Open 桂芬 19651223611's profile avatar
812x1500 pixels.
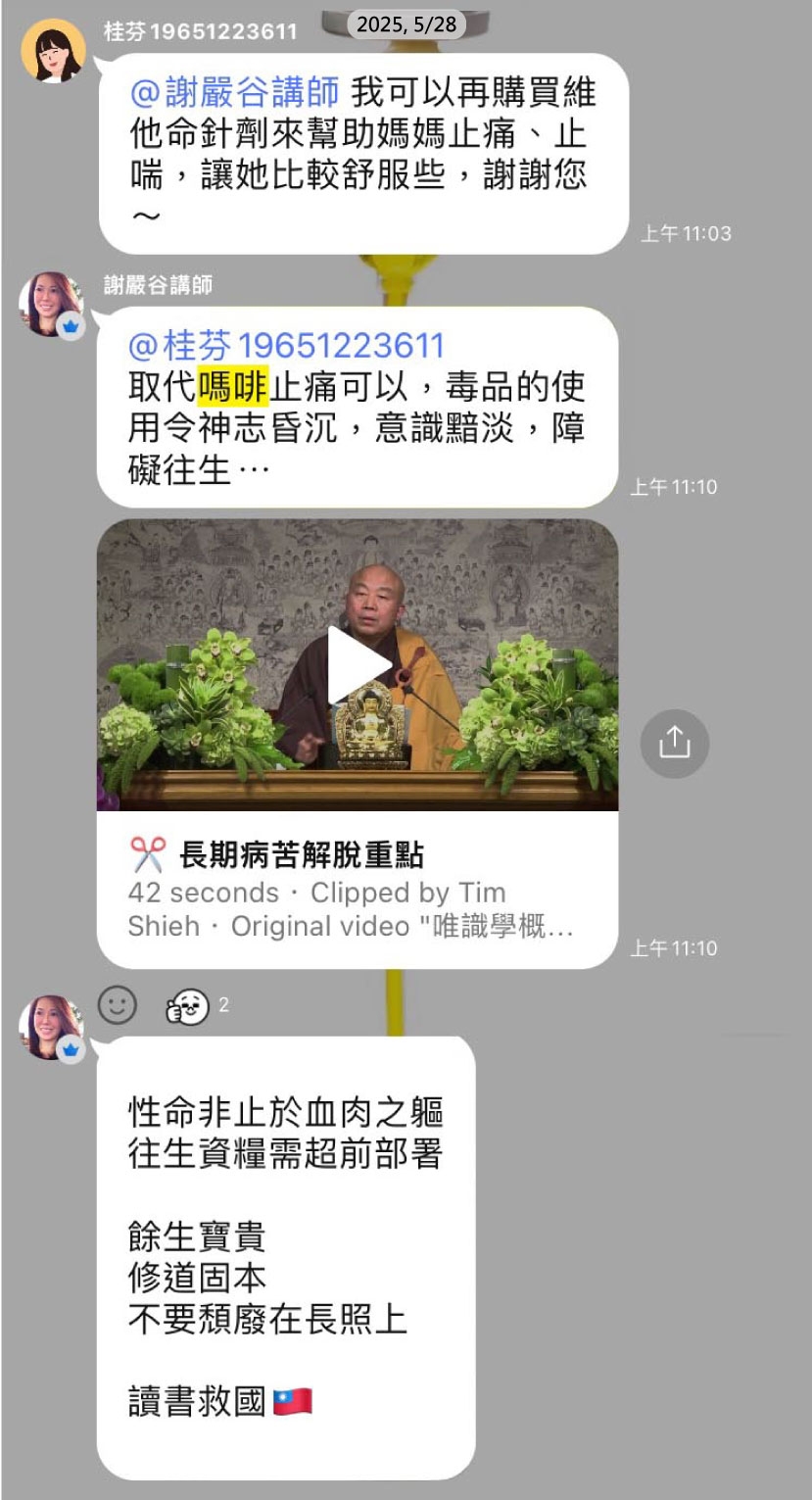coord(53,51)
